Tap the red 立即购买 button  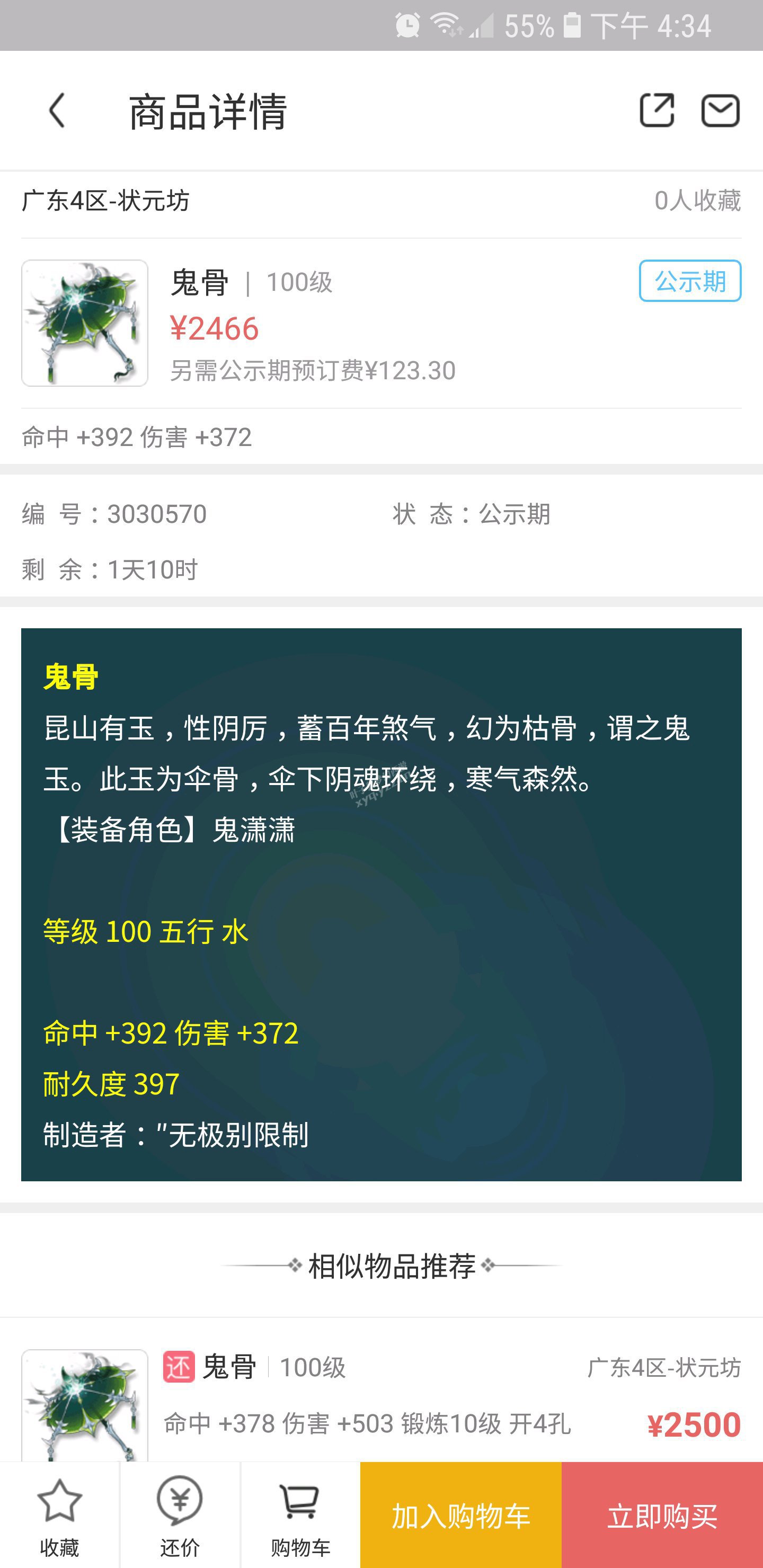(x=662, y=1515)
